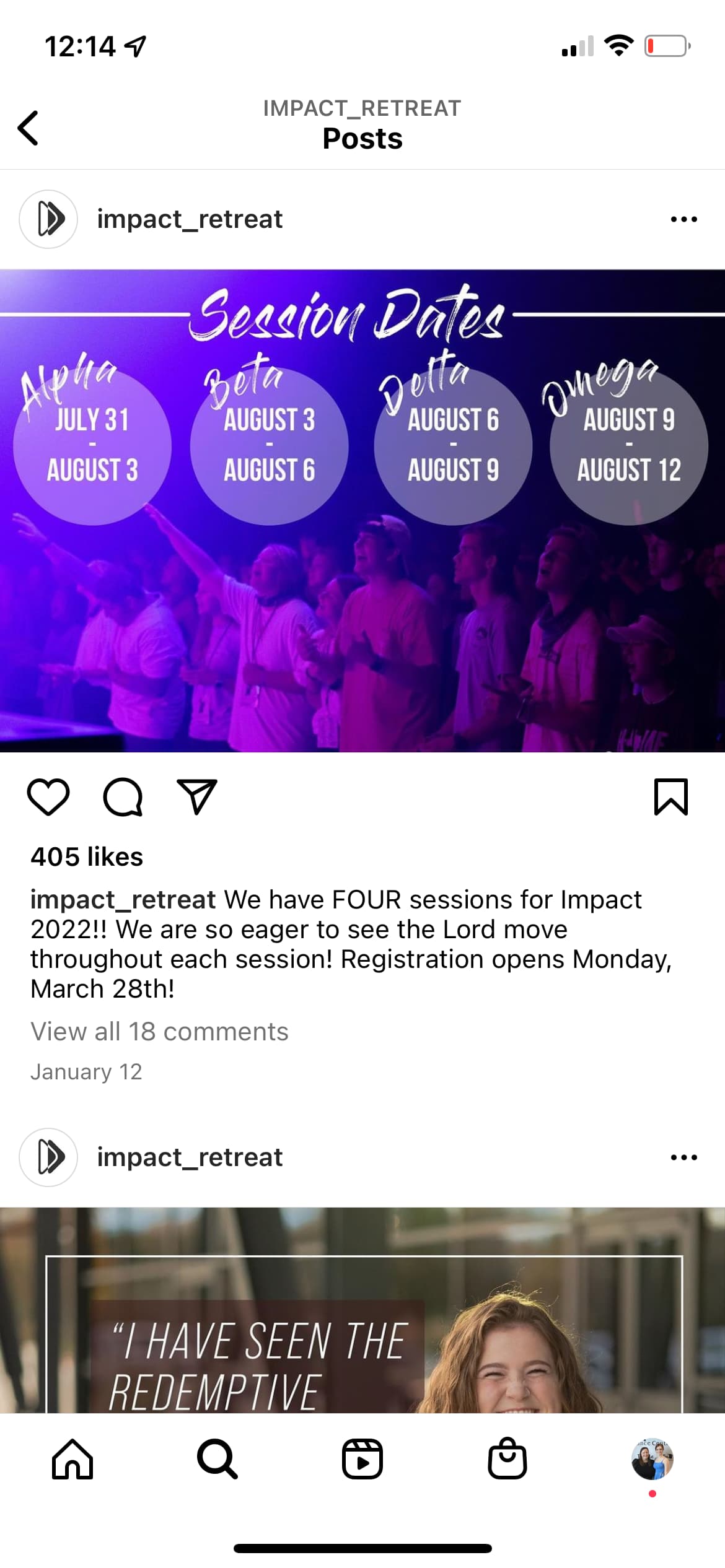Viewport: 725px width, 1568px height.
Task: Bookmark the Session Dates post
Action: click(671, 796)
